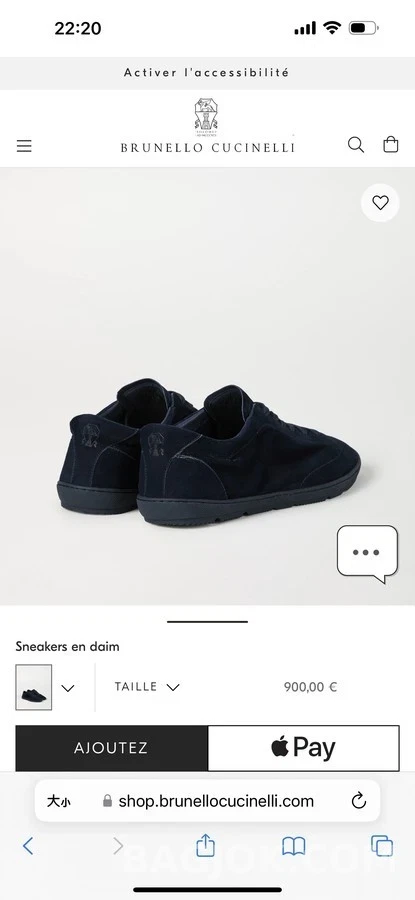The height and width of the screenshot is (900, 415).
Task: Tap the shop.brunellocucinelli.com address bar
Action: click(208, 801)
